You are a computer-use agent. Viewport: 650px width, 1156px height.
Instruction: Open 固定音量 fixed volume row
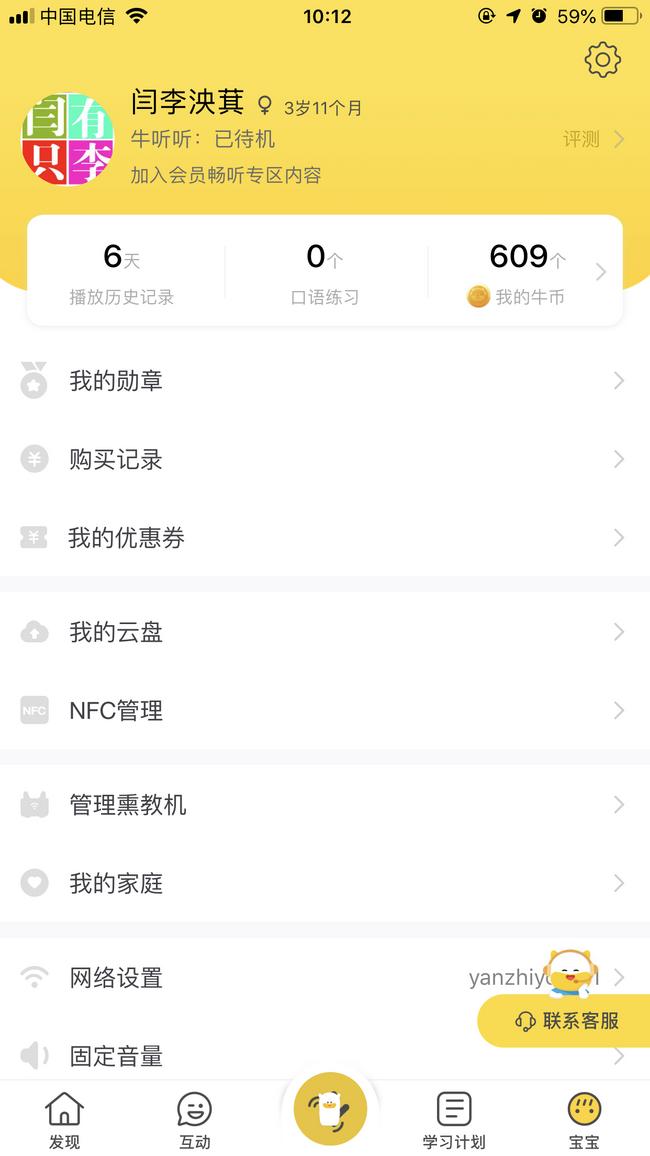pyautogui.click(x=325, y=1056)
